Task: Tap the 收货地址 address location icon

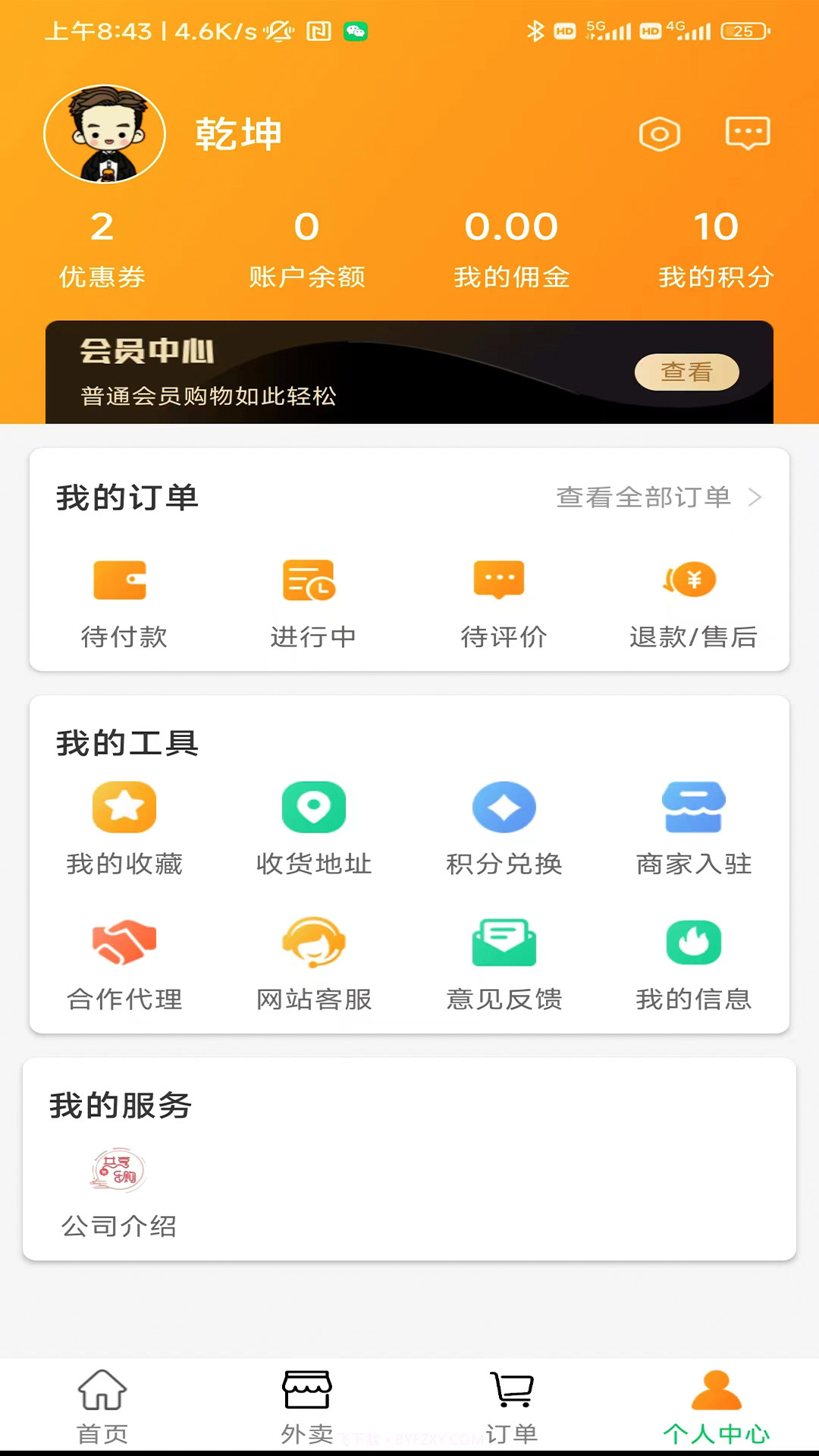Action: click(313, 807)
